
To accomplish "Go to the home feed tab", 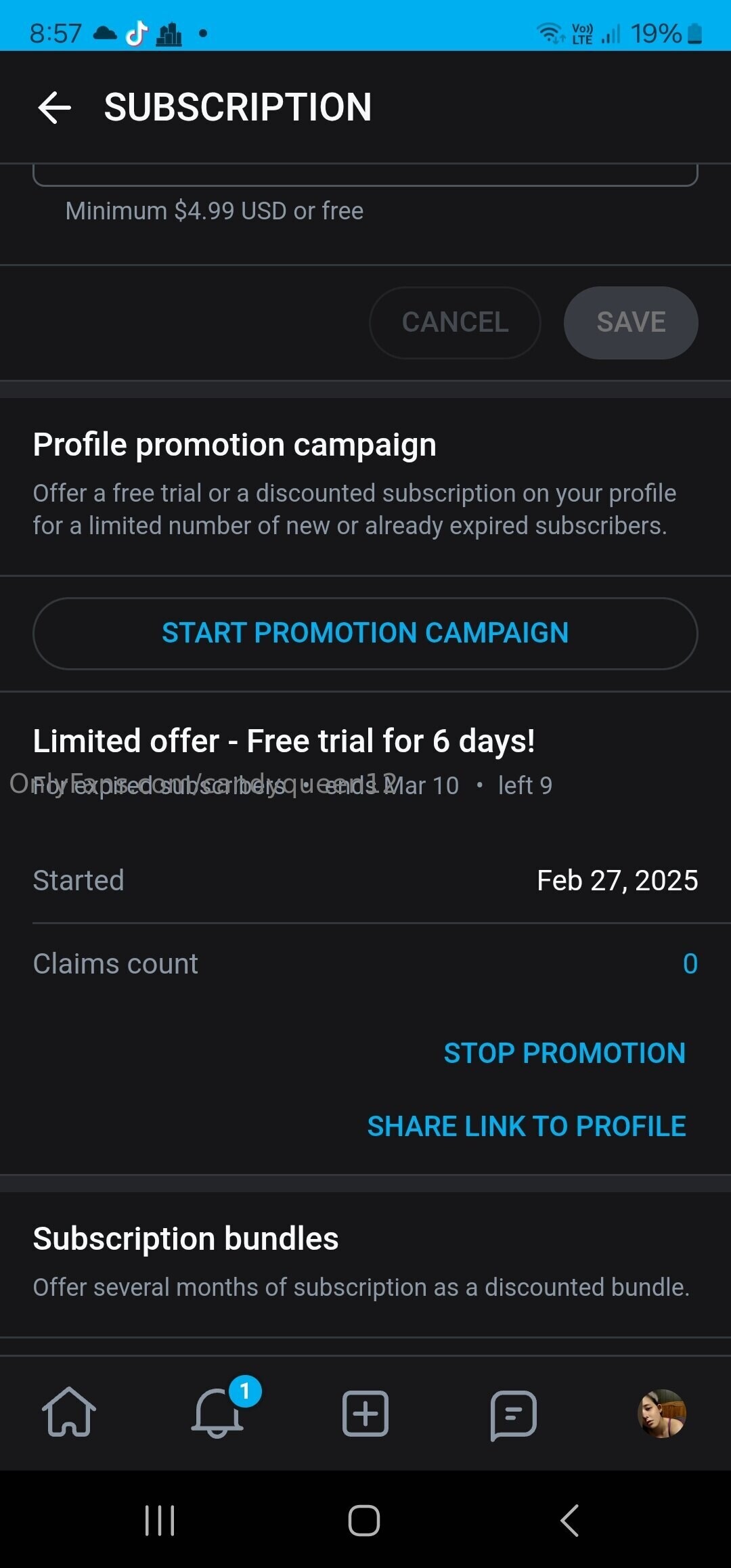I will click(69, 1413).
